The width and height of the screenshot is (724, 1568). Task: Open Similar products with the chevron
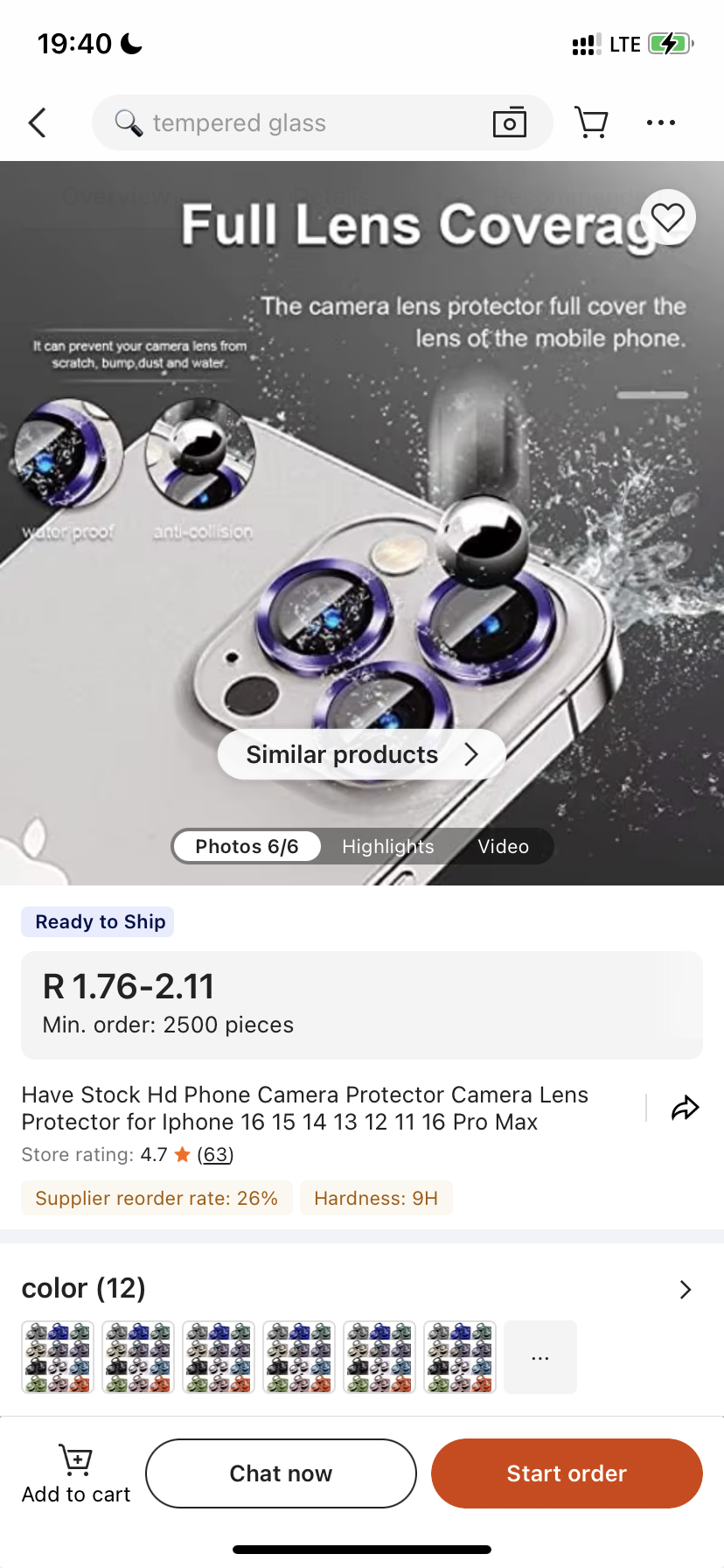click(471, 753)
